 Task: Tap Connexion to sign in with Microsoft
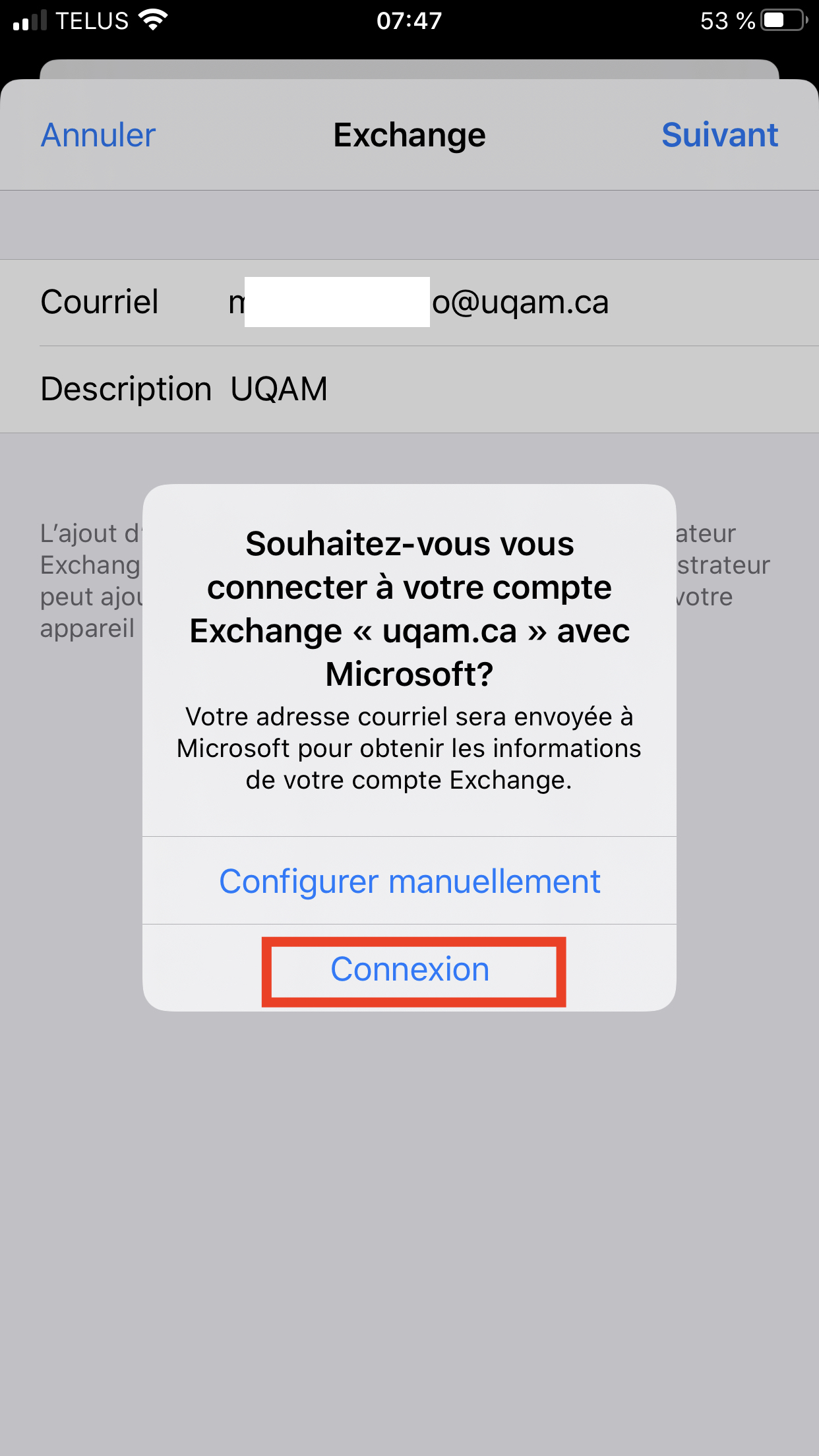coord(409,969)
